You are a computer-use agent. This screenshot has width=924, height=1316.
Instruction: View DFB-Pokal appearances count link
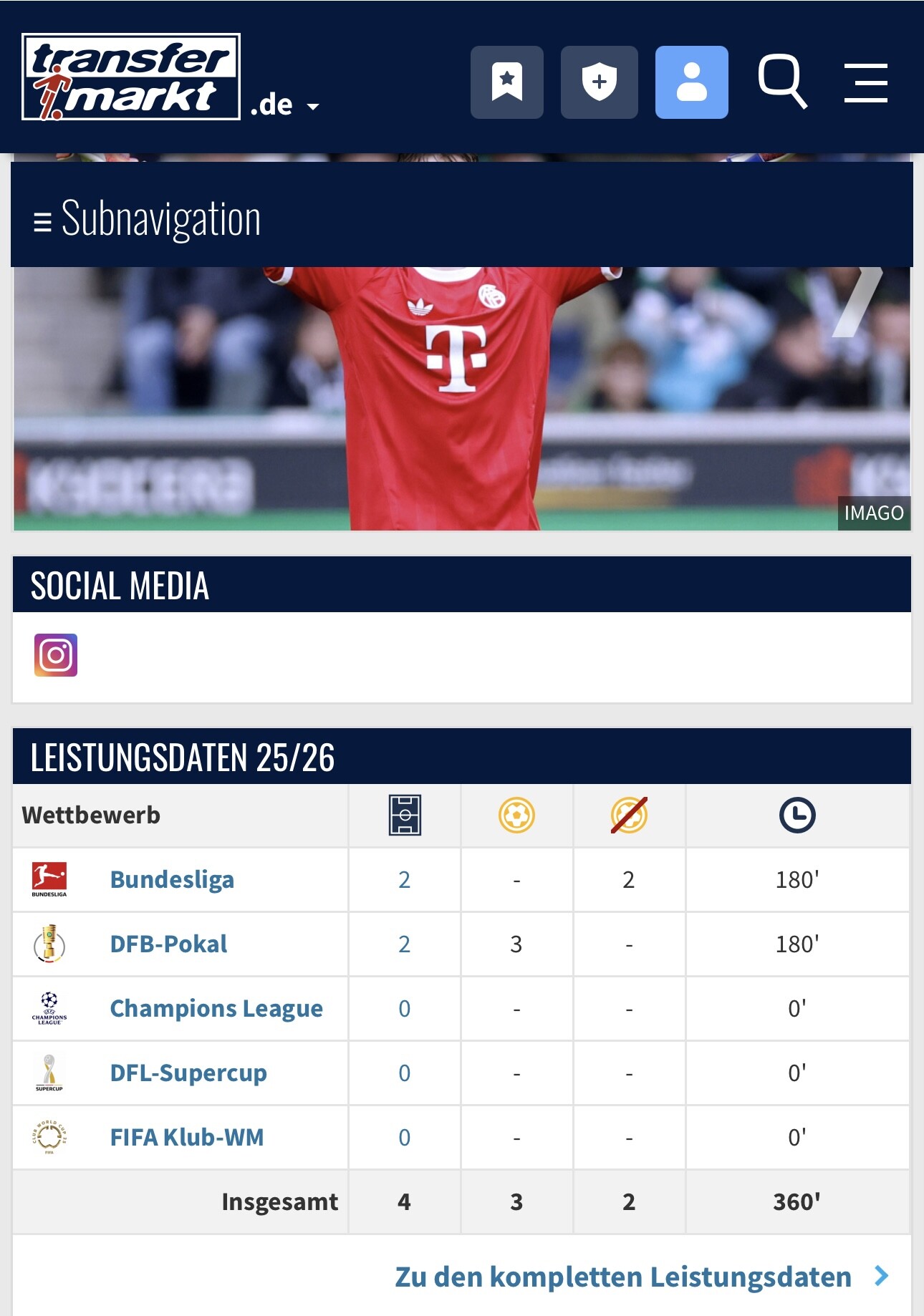[x=405, y=944]
